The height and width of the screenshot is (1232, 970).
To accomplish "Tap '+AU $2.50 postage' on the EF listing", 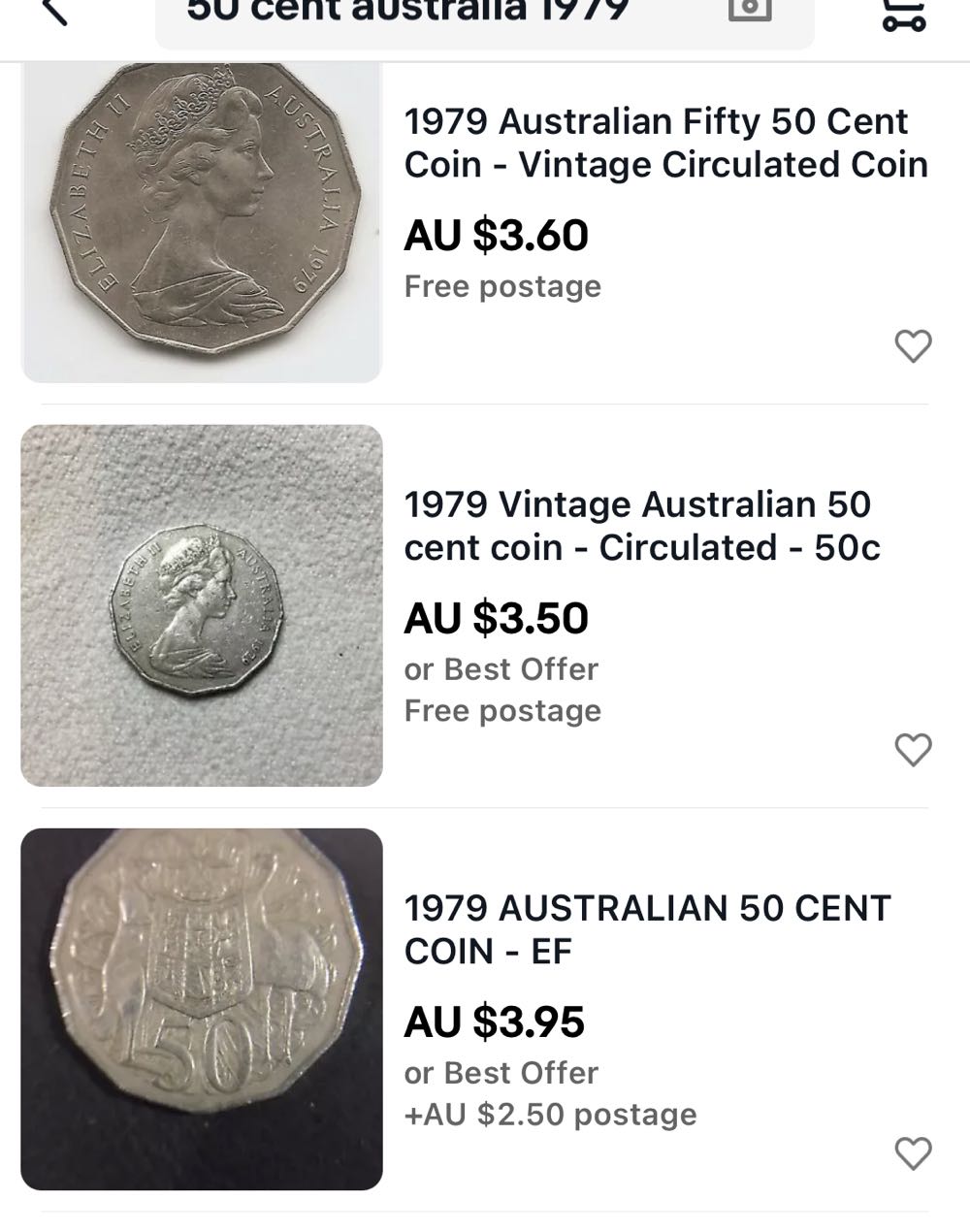I will [550, 1114].
